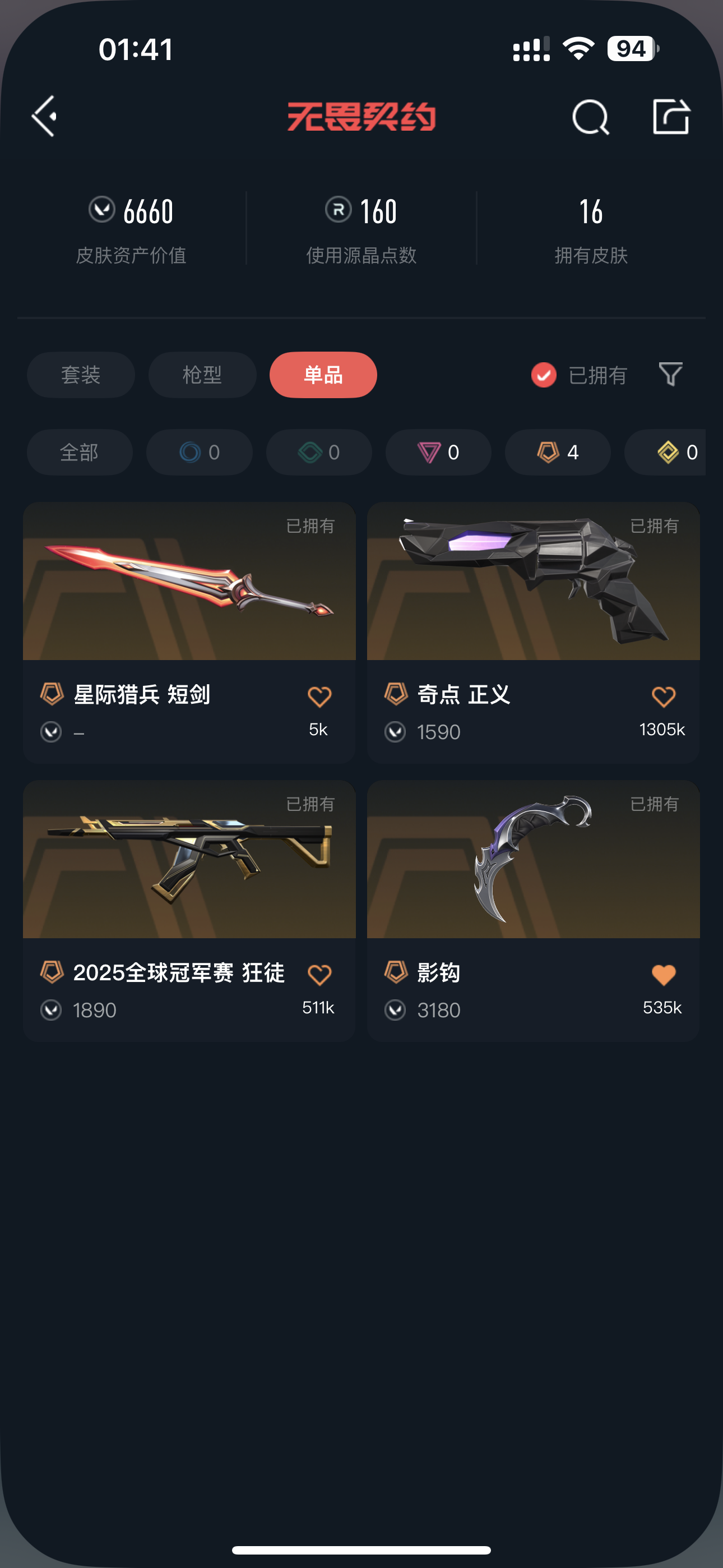This screenshot has height=1568, width=723.
Task: Open the search icon in the header
Action: pos(590,116)
